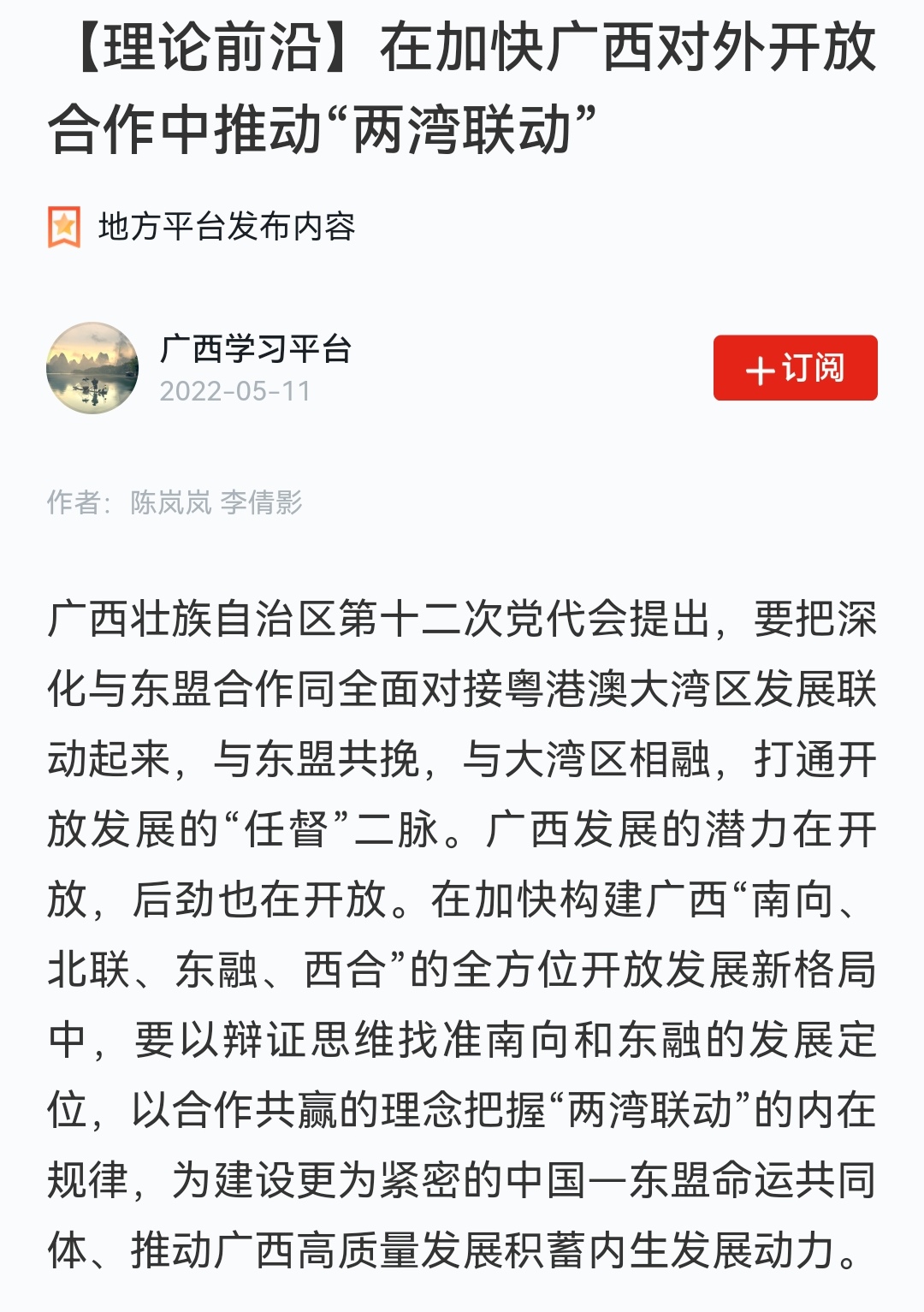The image size is (924, 1312).
Task: Open the 广西学习平台 account name
Action: click(x=255, y=348)
